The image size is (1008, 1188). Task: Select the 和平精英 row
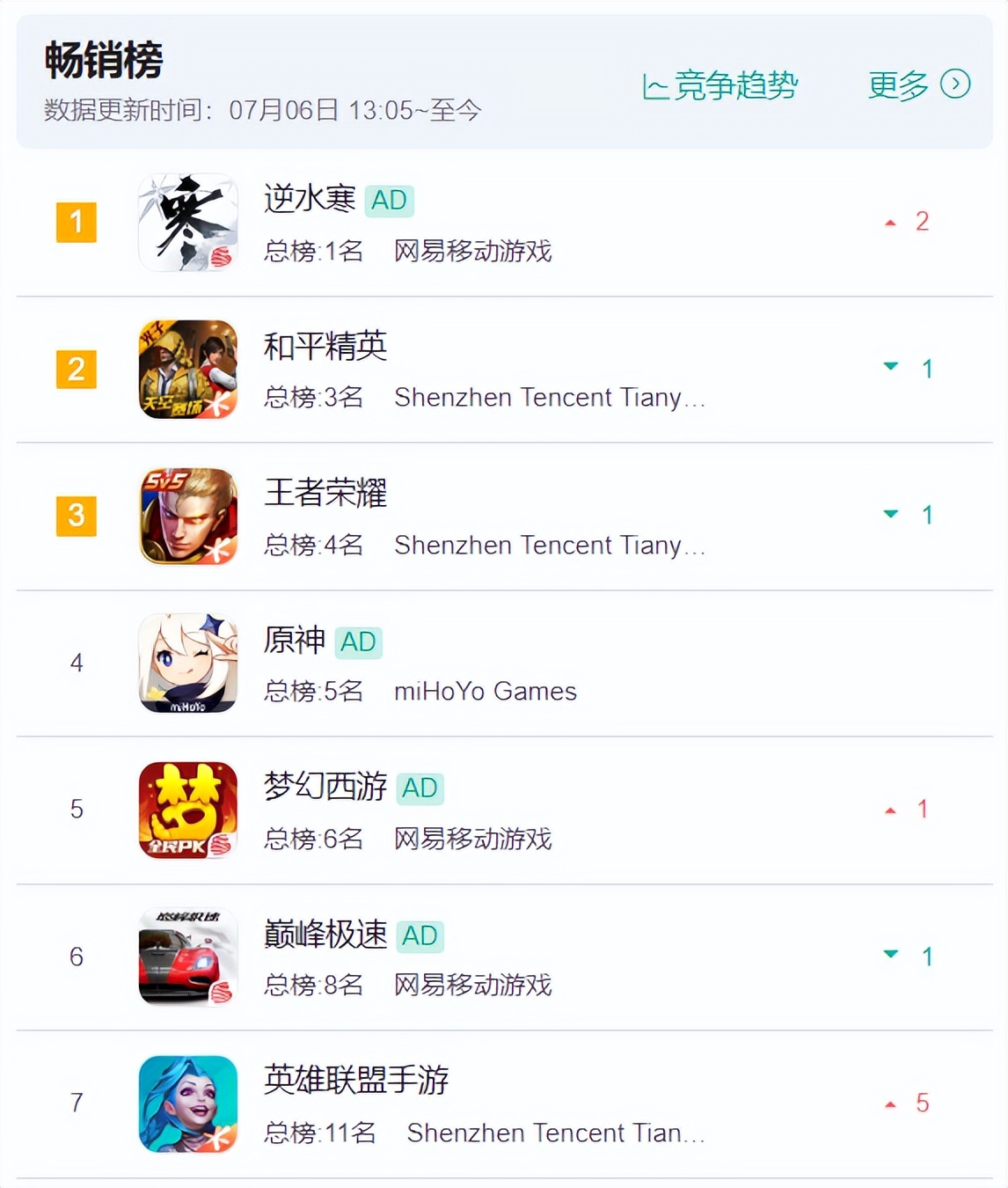pos(325,346)
